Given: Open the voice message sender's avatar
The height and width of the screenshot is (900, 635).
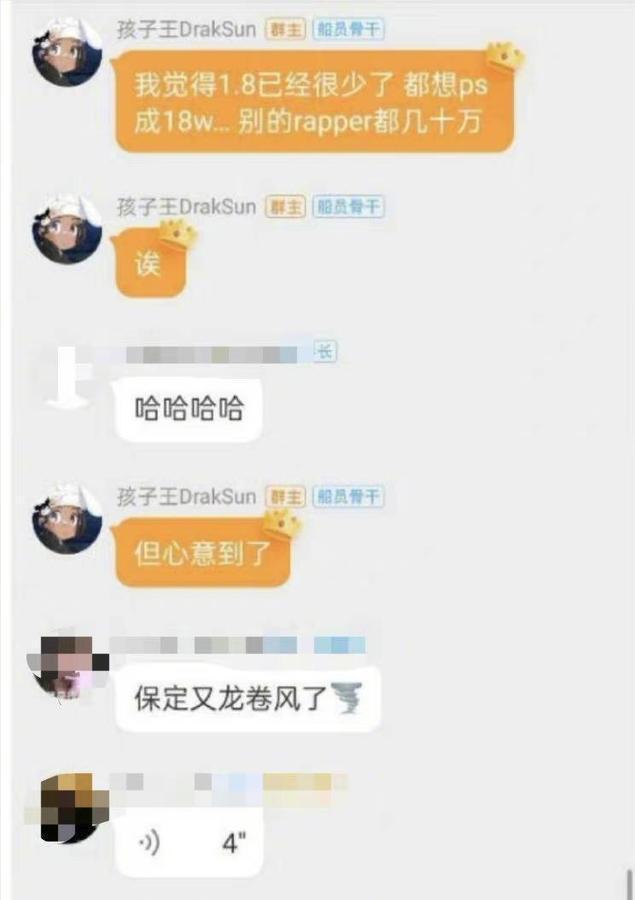Looking at the screenshot, I should (x=67, y=806).
